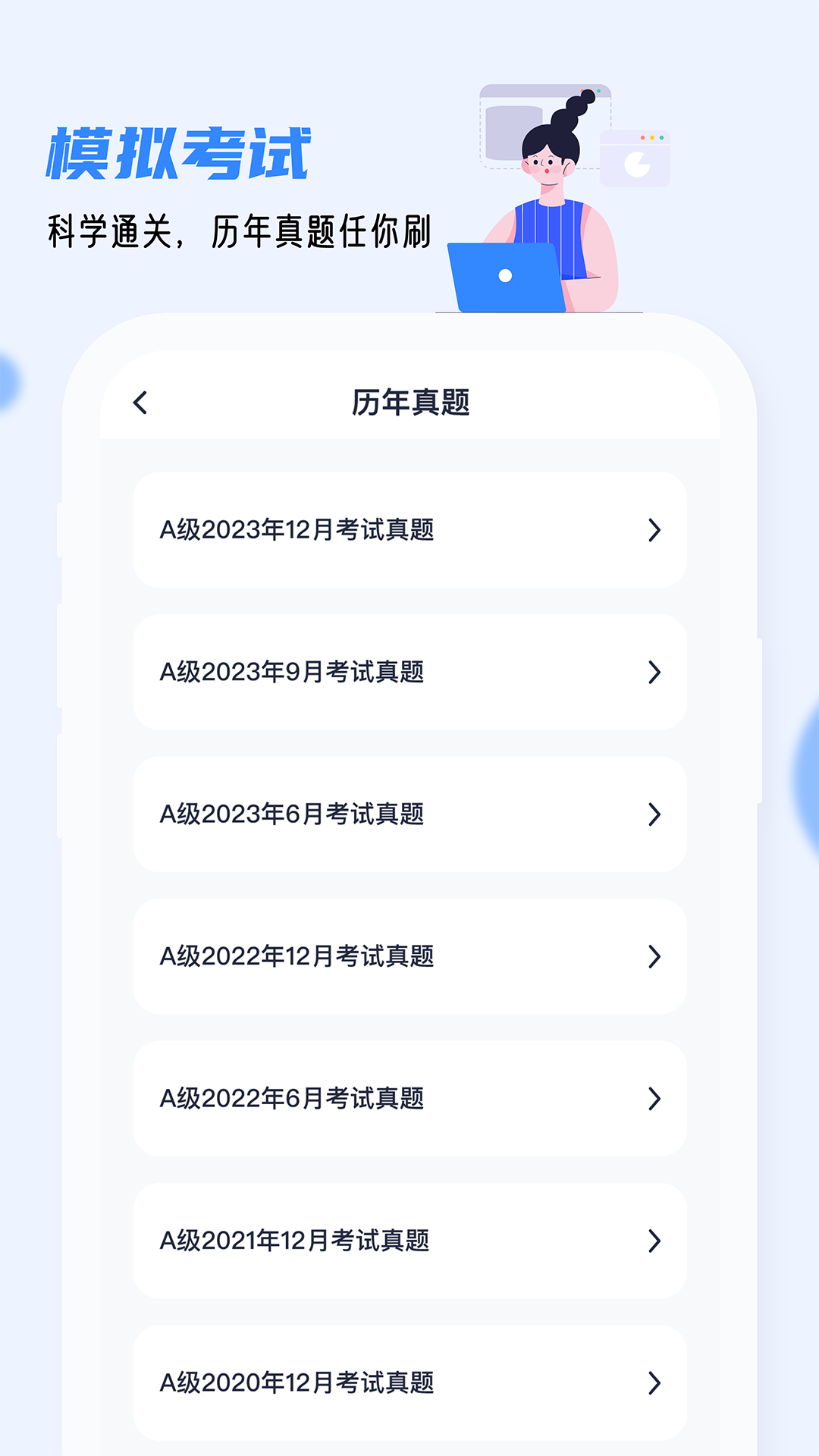Tap the pie-chart popup graphic beside the character
This screenshot has width=819, height=1456.
tap(637, 163)
